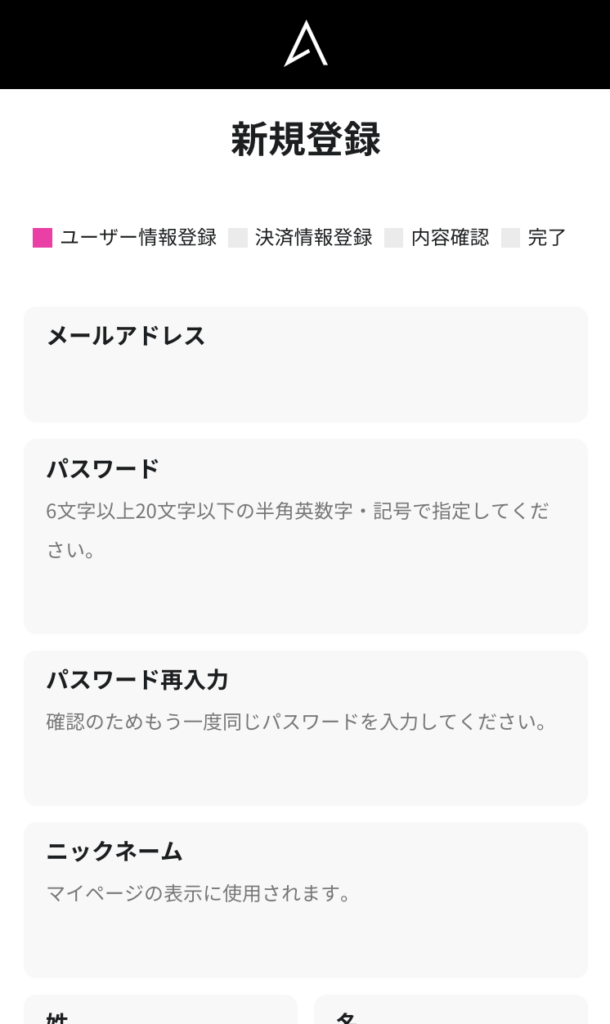Enter the ニックネーム field
610x1024 pixels.
(x=306, y=900)
